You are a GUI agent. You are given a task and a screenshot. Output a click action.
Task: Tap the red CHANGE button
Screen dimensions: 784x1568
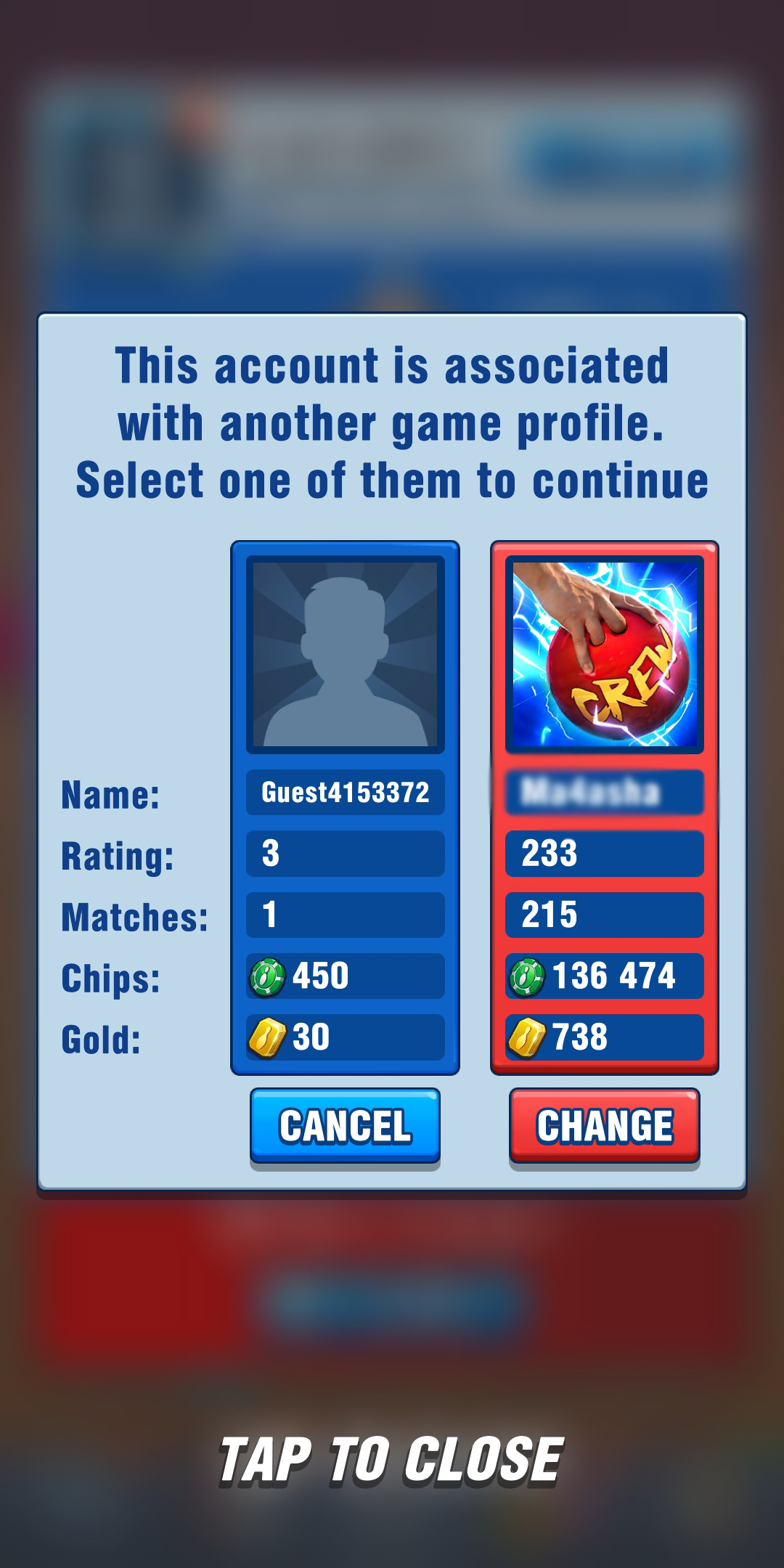click(x=604, y=1125)
